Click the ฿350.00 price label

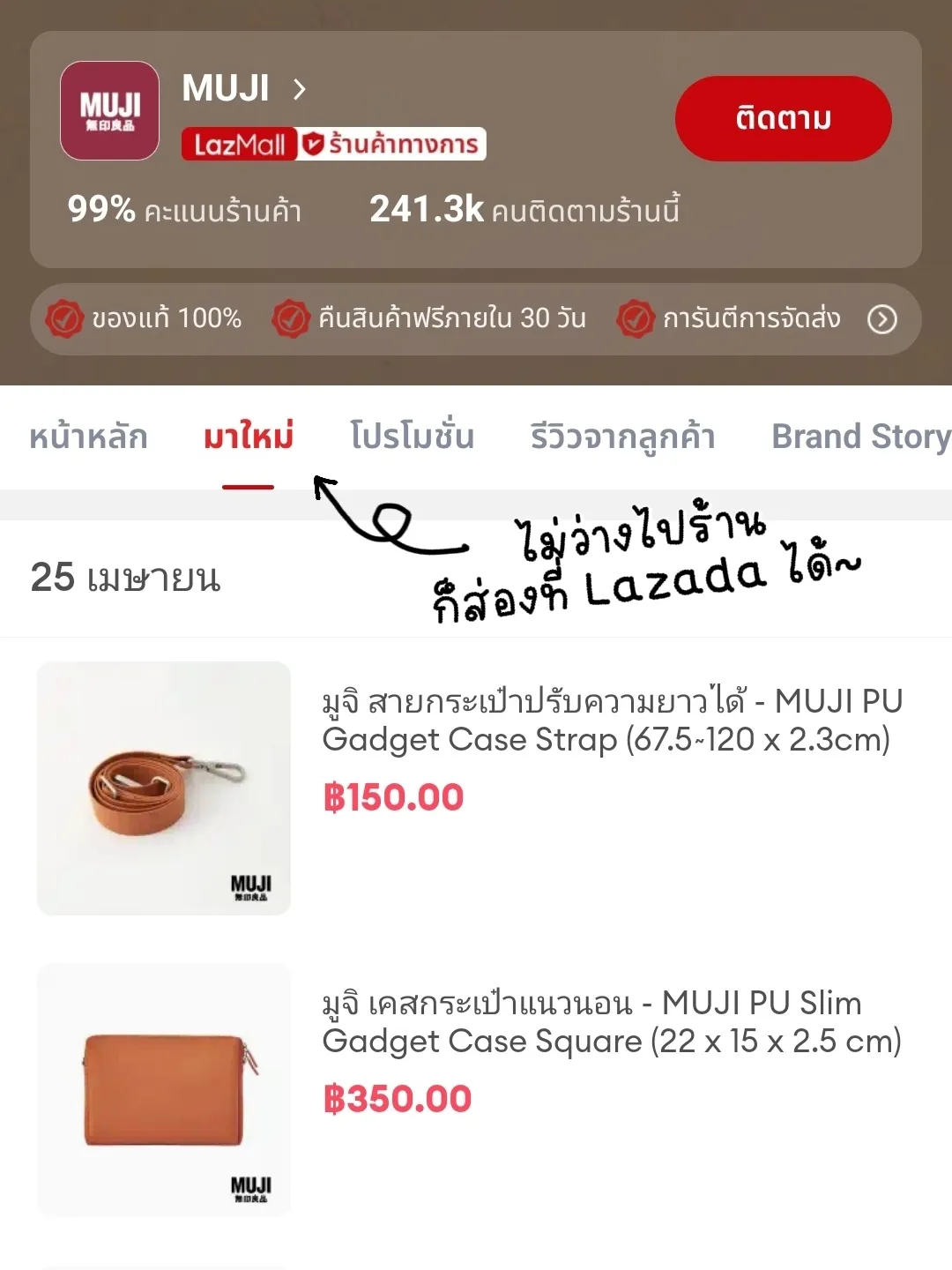coord(397,1098)
